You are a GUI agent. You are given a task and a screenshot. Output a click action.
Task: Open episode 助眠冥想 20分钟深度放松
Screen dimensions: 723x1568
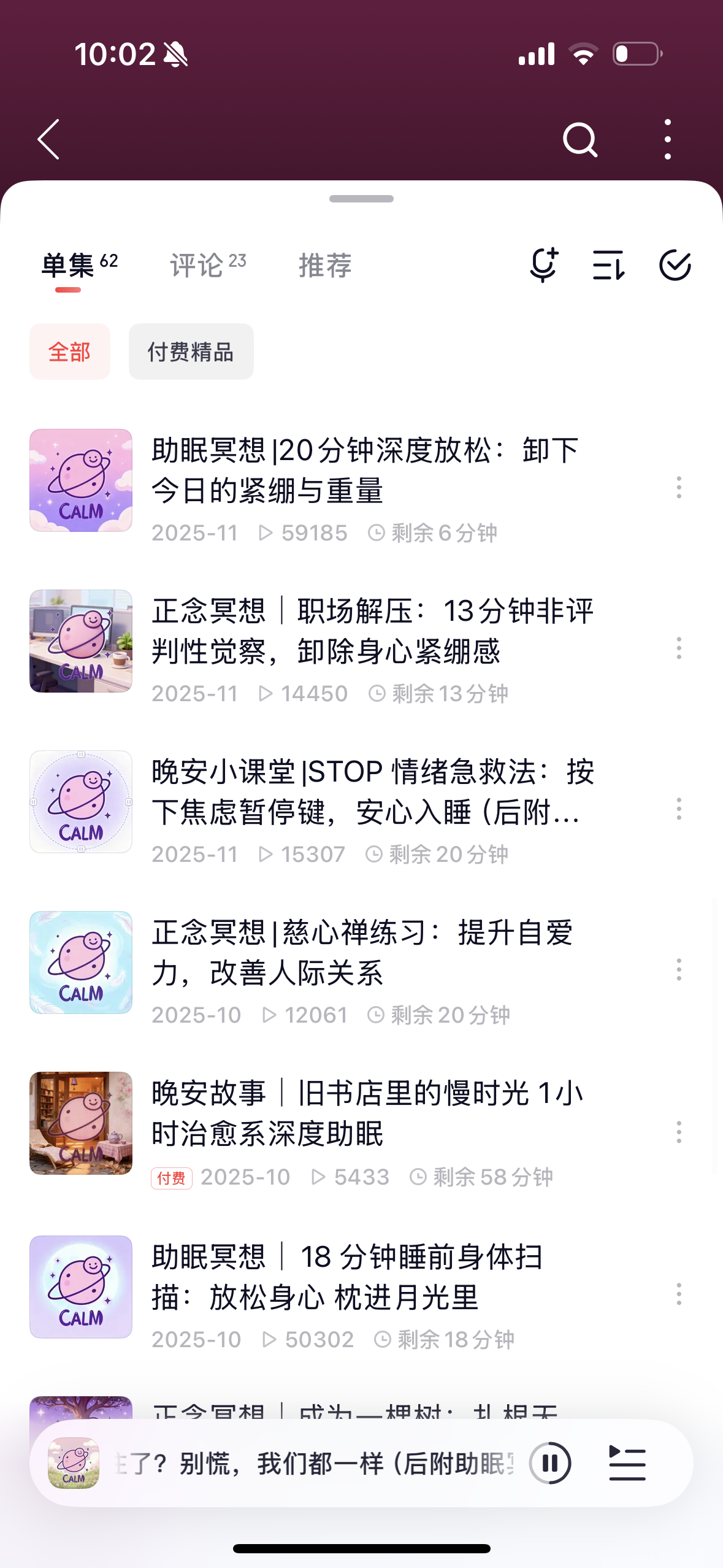point(365,471)
